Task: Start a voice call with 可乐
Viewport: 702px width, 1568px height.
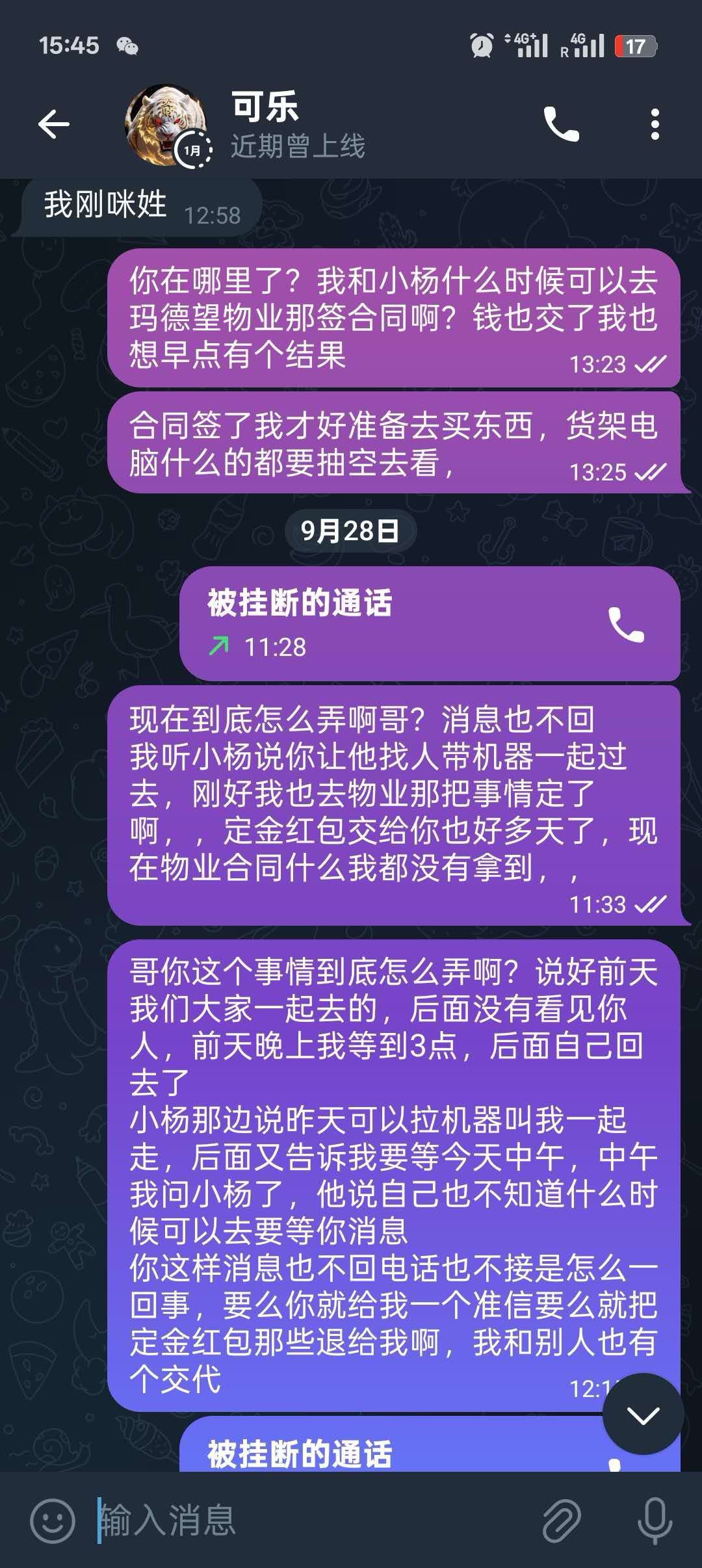Action: tap(561, 124)
